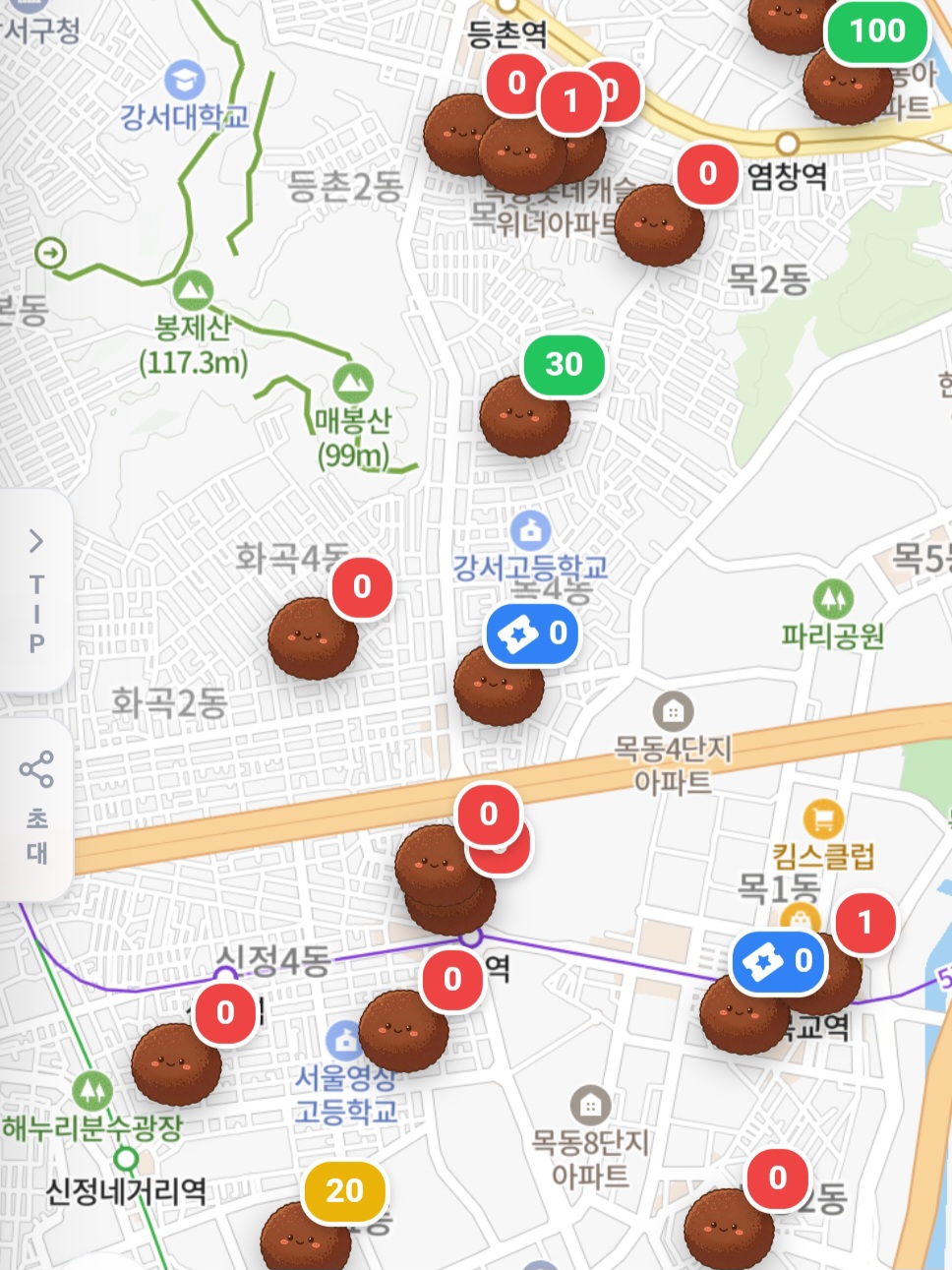Expand the TIP side panel
Viewport: 952px width, 1270px height.
(x=35, y=590)
